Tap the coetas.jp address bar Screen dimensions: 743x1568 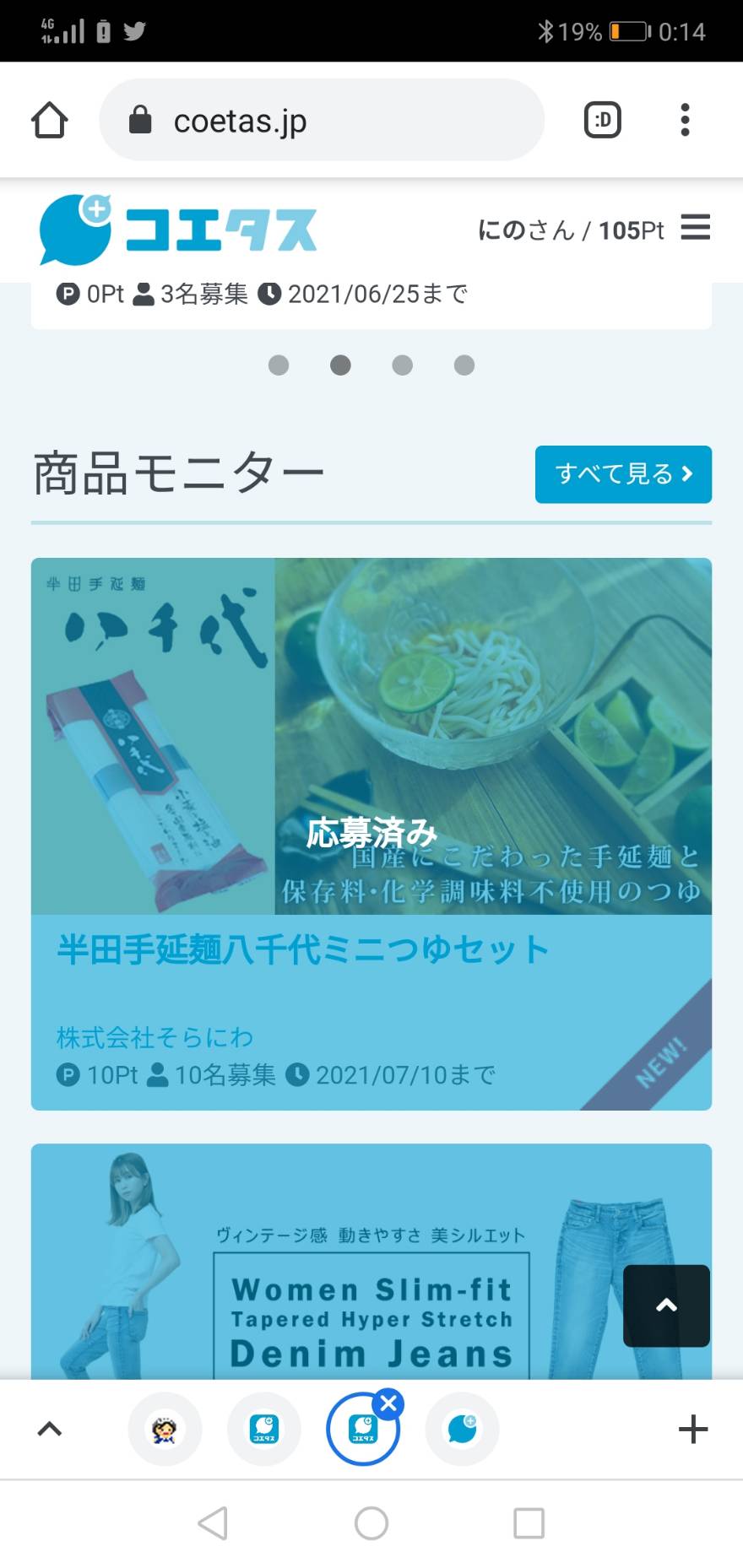[322, 120]
